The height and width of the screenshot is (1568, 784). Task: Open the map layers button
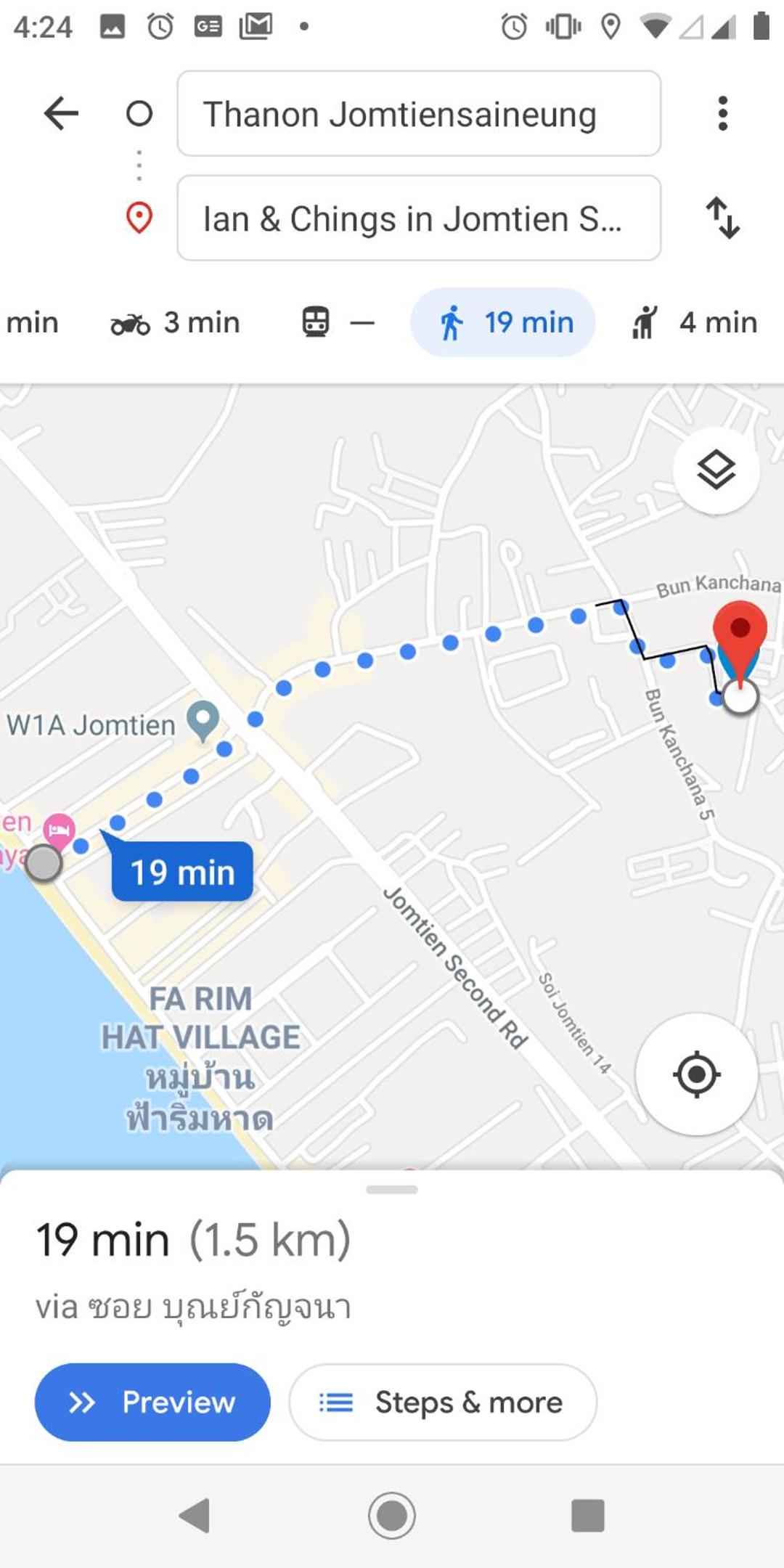716,470
